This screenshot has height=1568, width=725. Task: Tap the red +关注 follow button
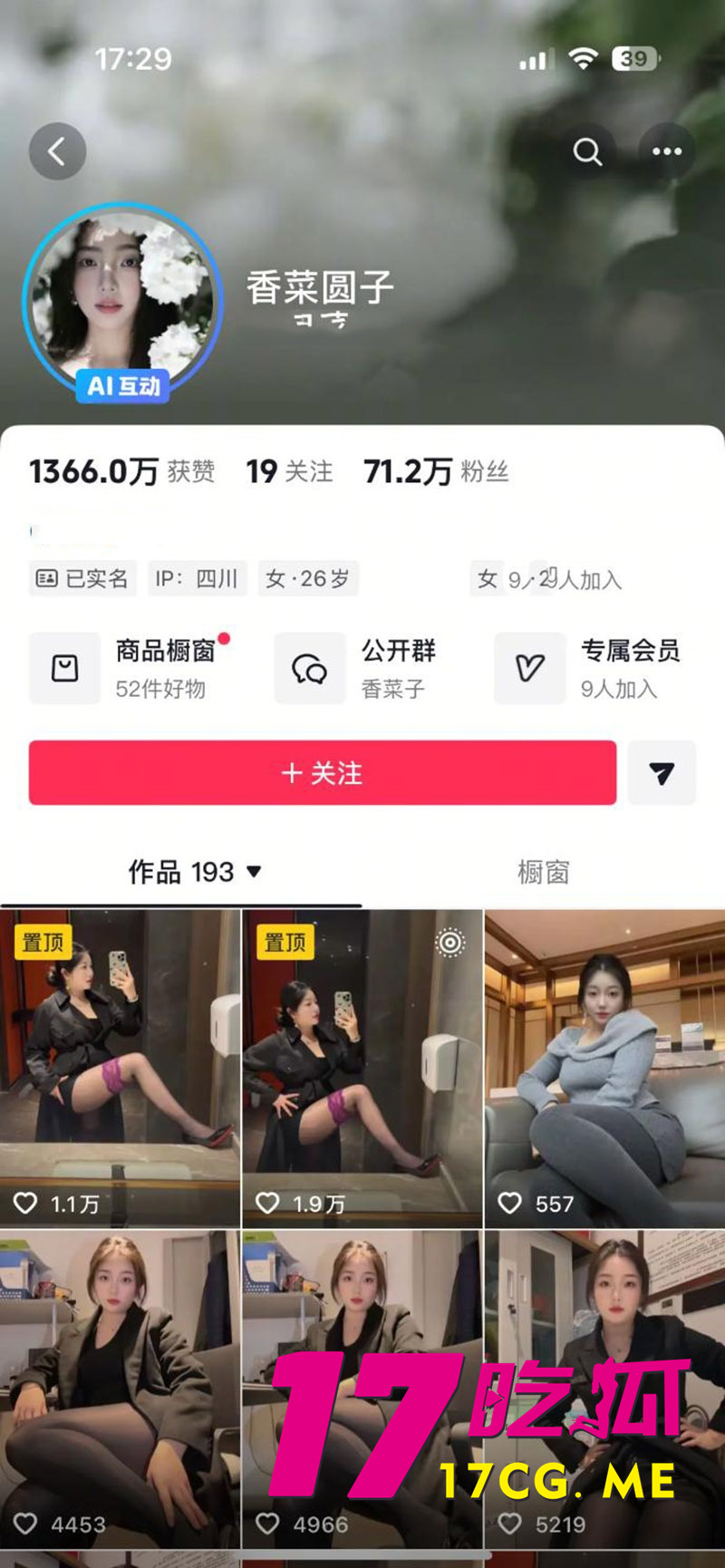pos(322,773)
